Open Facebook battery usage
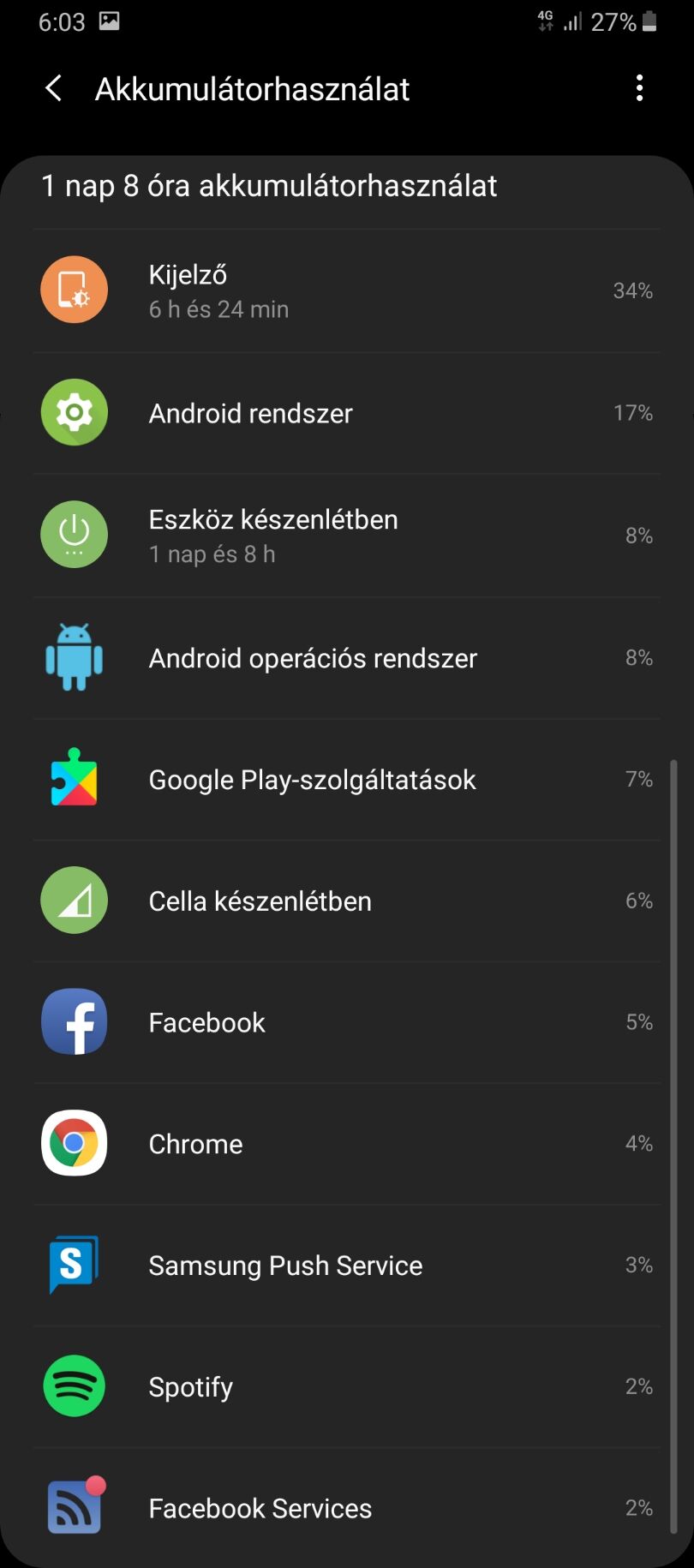 (x=347, y=1023)
